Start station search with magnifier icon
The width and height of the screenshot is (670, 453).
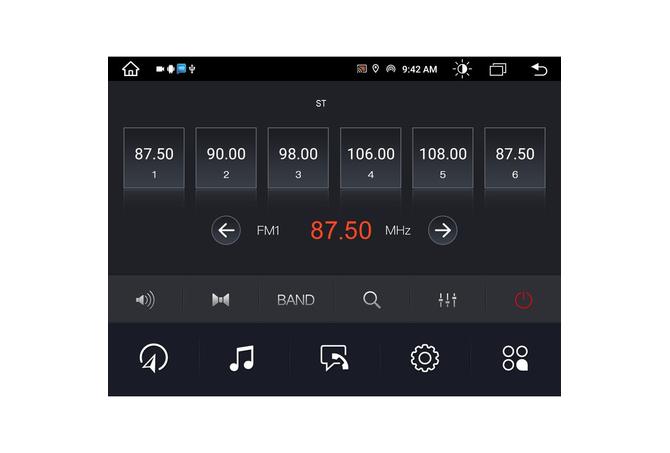pyautogui.click(x=372, y=300)
